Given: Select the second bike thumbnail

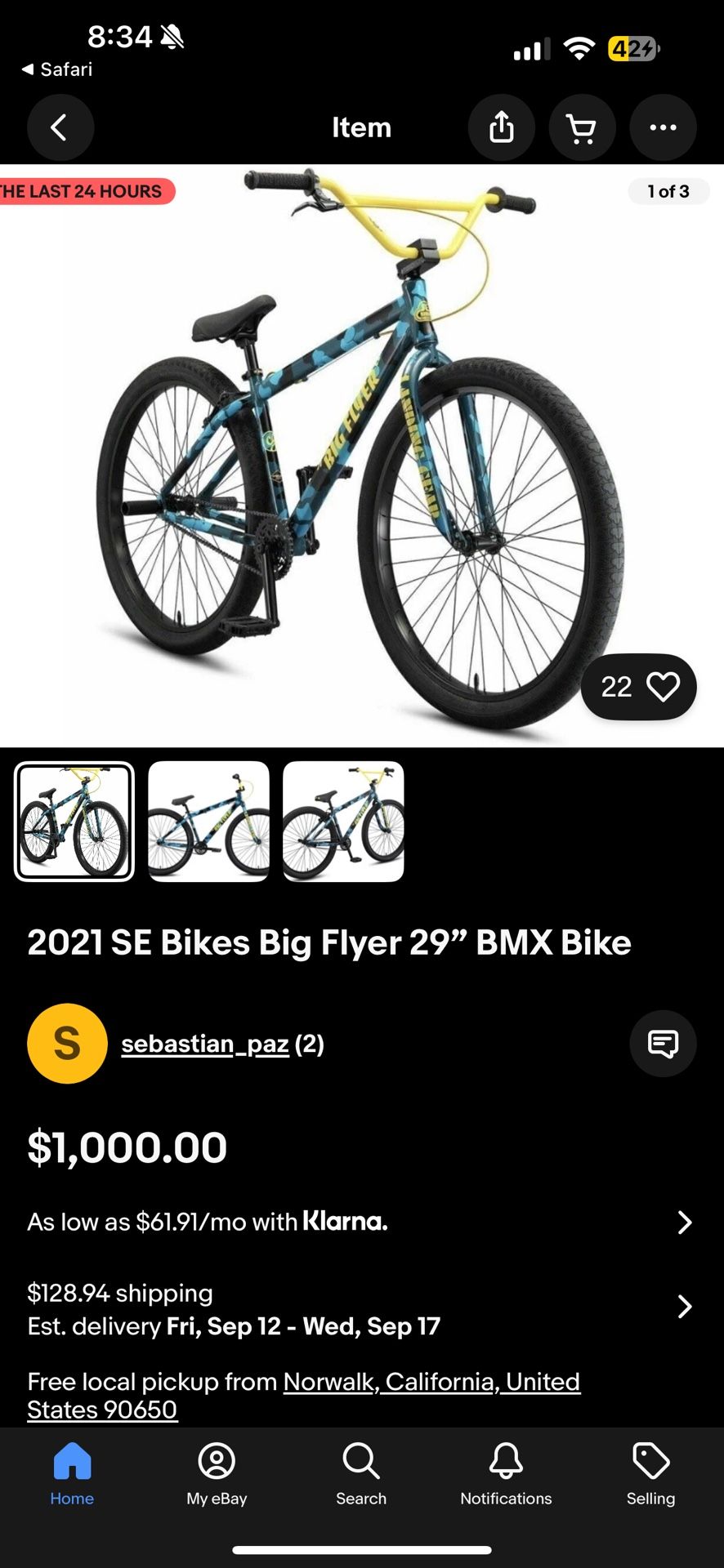Looking at the screenshot, I should tap(208, 822).
